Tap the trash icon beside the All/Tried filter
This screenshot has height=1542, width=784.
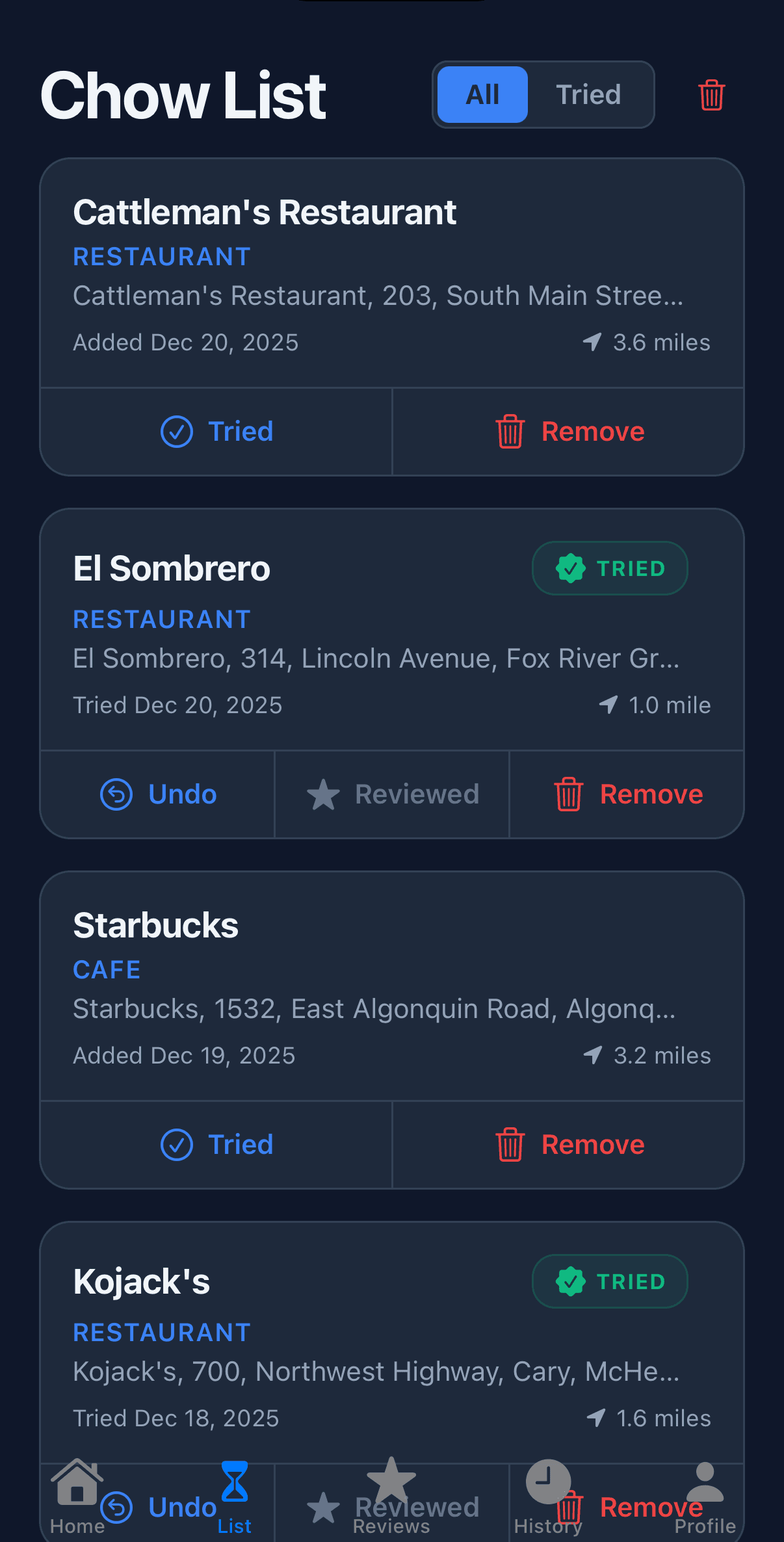coord(711,95)
